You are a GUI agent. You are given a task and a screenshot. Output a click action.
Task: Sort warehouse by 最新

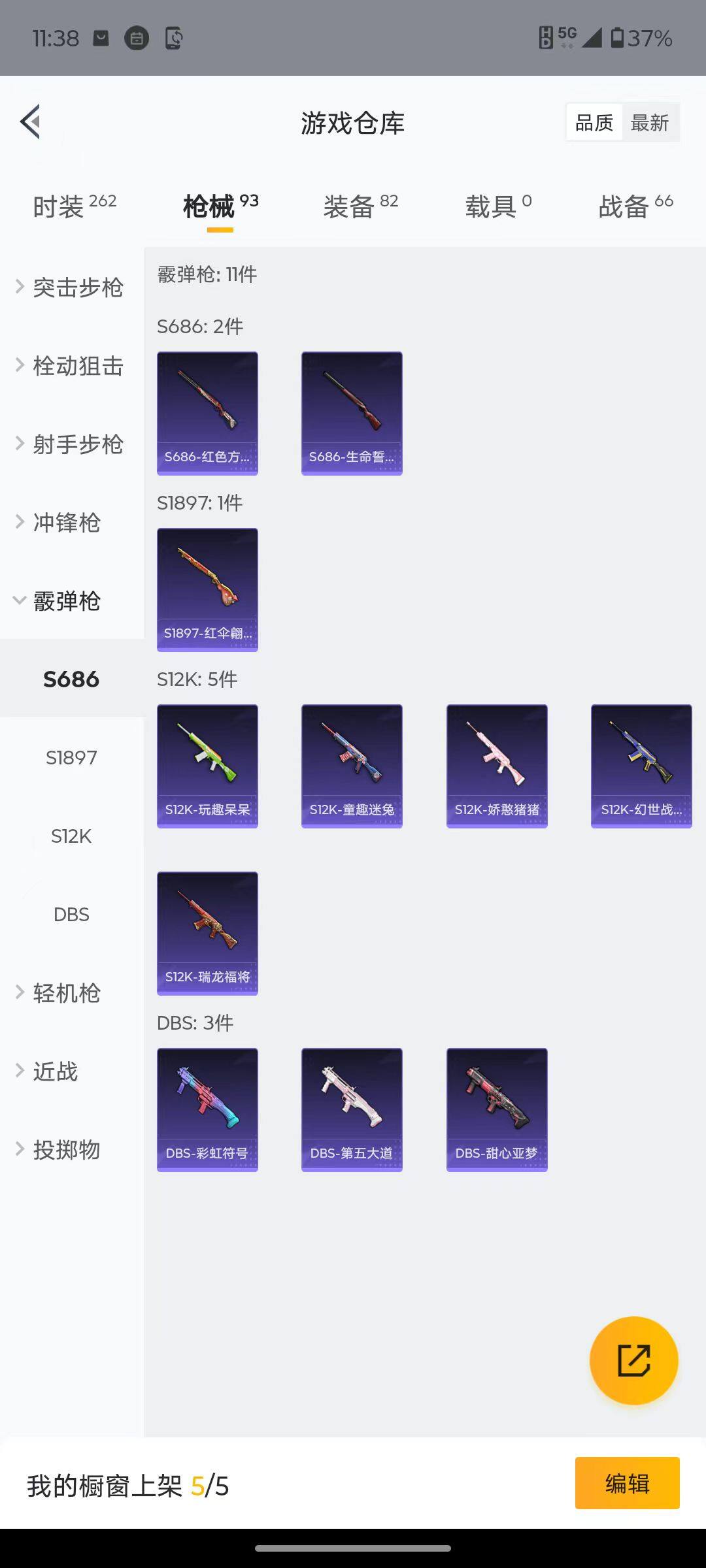click(x=649, y=122)
